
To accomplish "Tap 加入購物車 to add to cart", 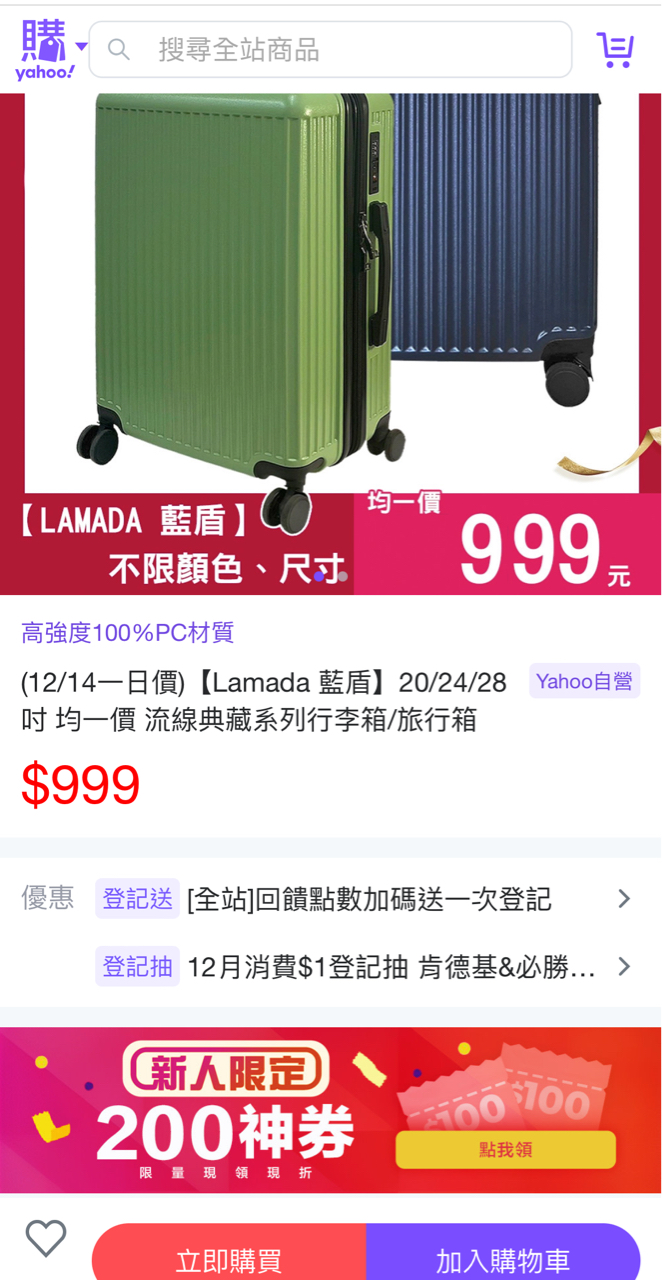I will pyautogui.click(x=502, y=1259).
